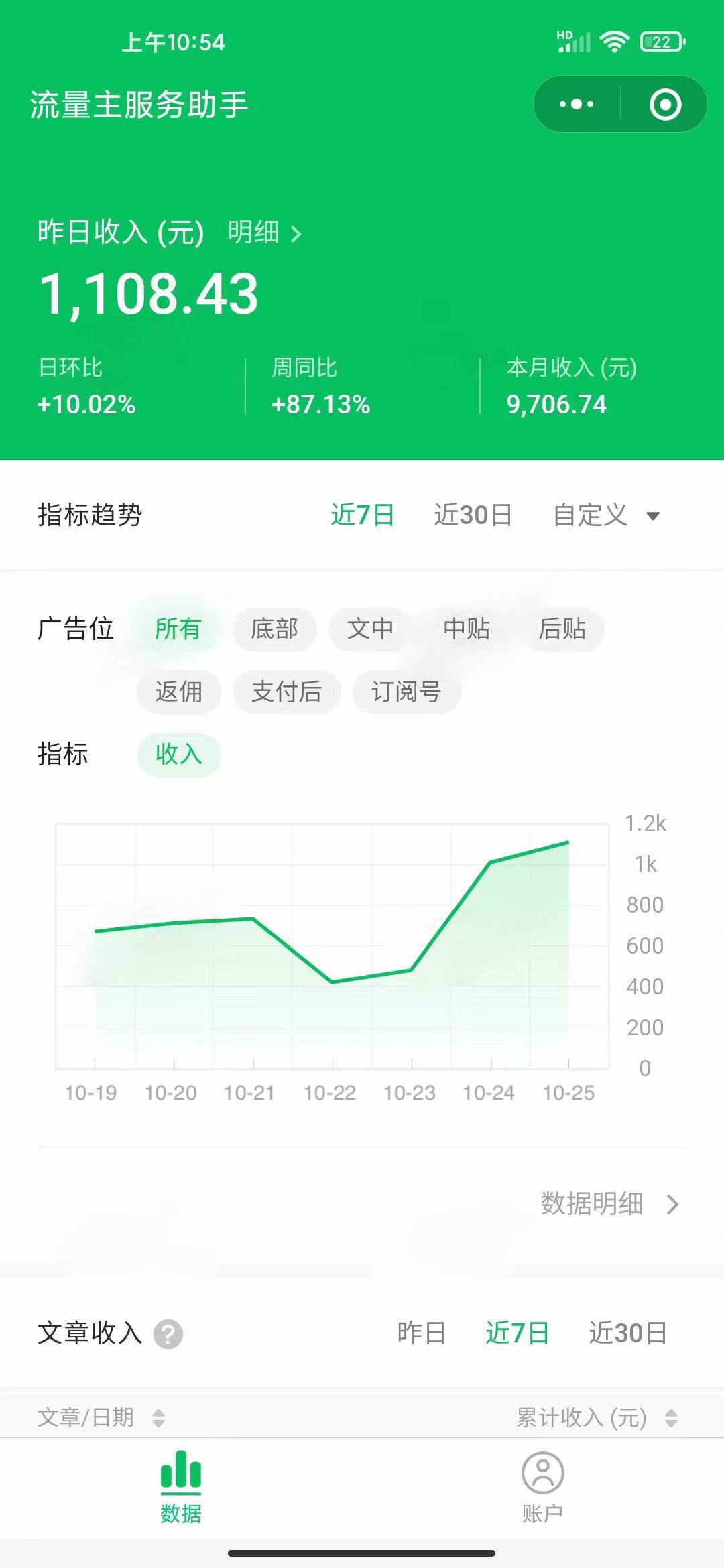Switch 文章收入 to 昨日
Image resolution: width=724 pixels, height=1568 pixels.
coord(422,1333)
